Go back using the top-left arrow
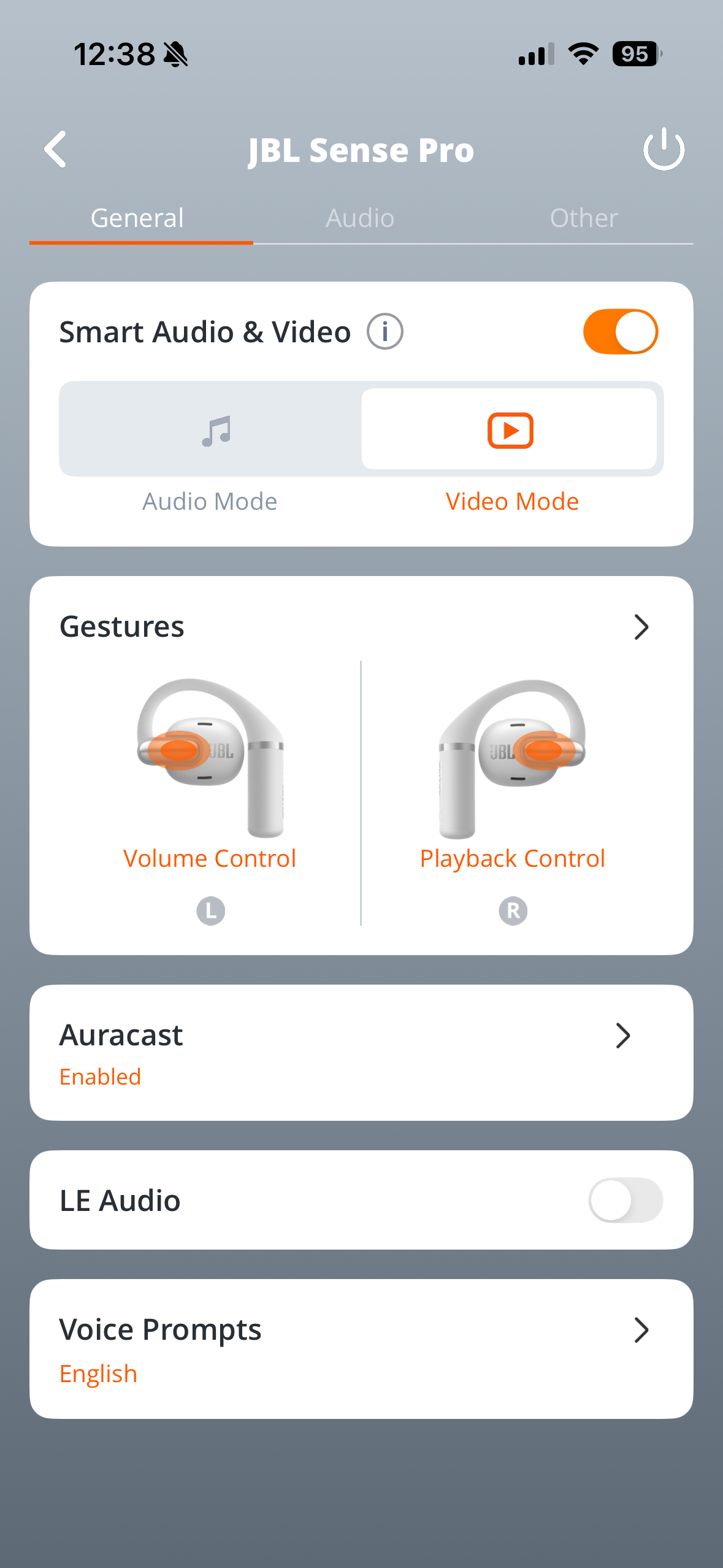The height and width of the screenshot is (1568, 723). click(x=56, y=149)
